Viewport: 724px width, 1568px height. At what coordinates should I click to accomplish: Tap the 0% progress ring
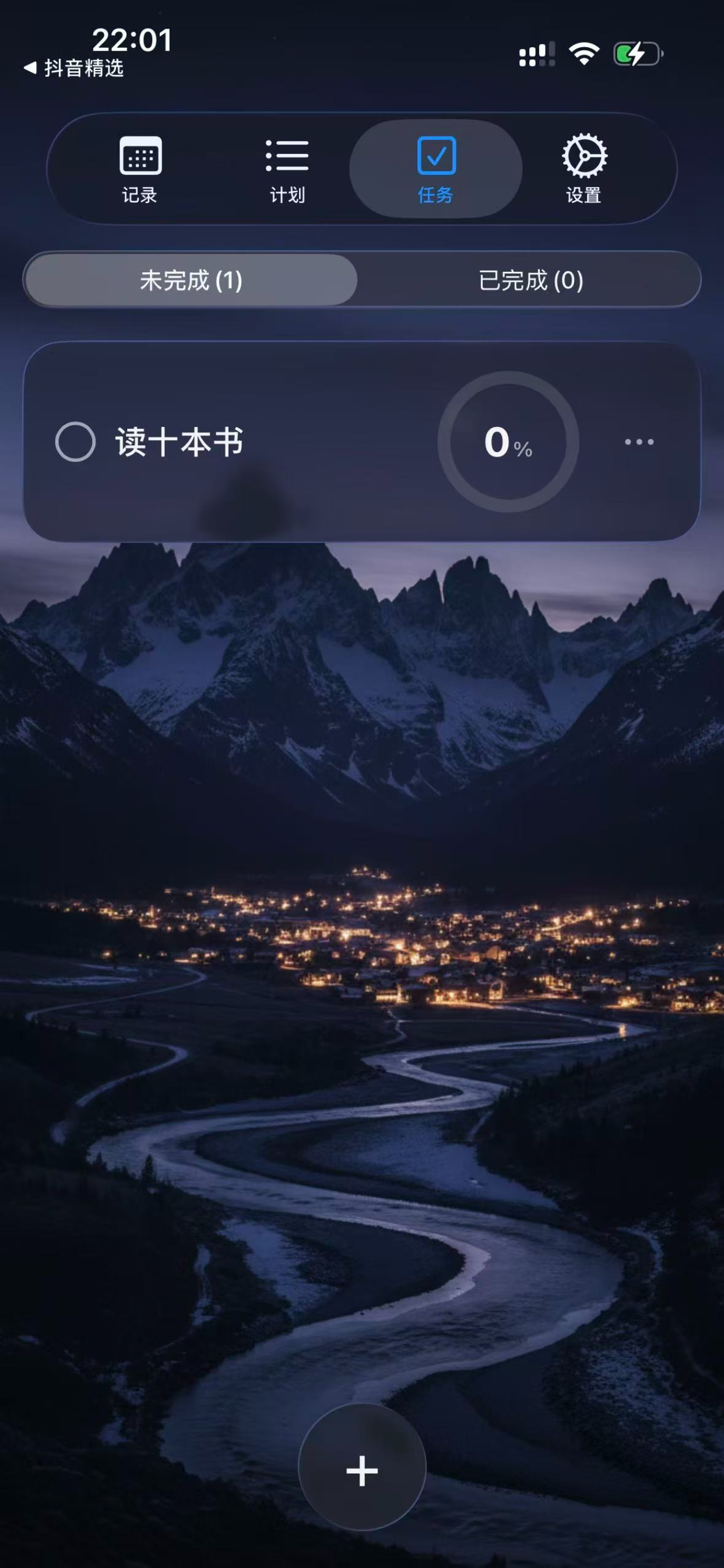(507, 443)
